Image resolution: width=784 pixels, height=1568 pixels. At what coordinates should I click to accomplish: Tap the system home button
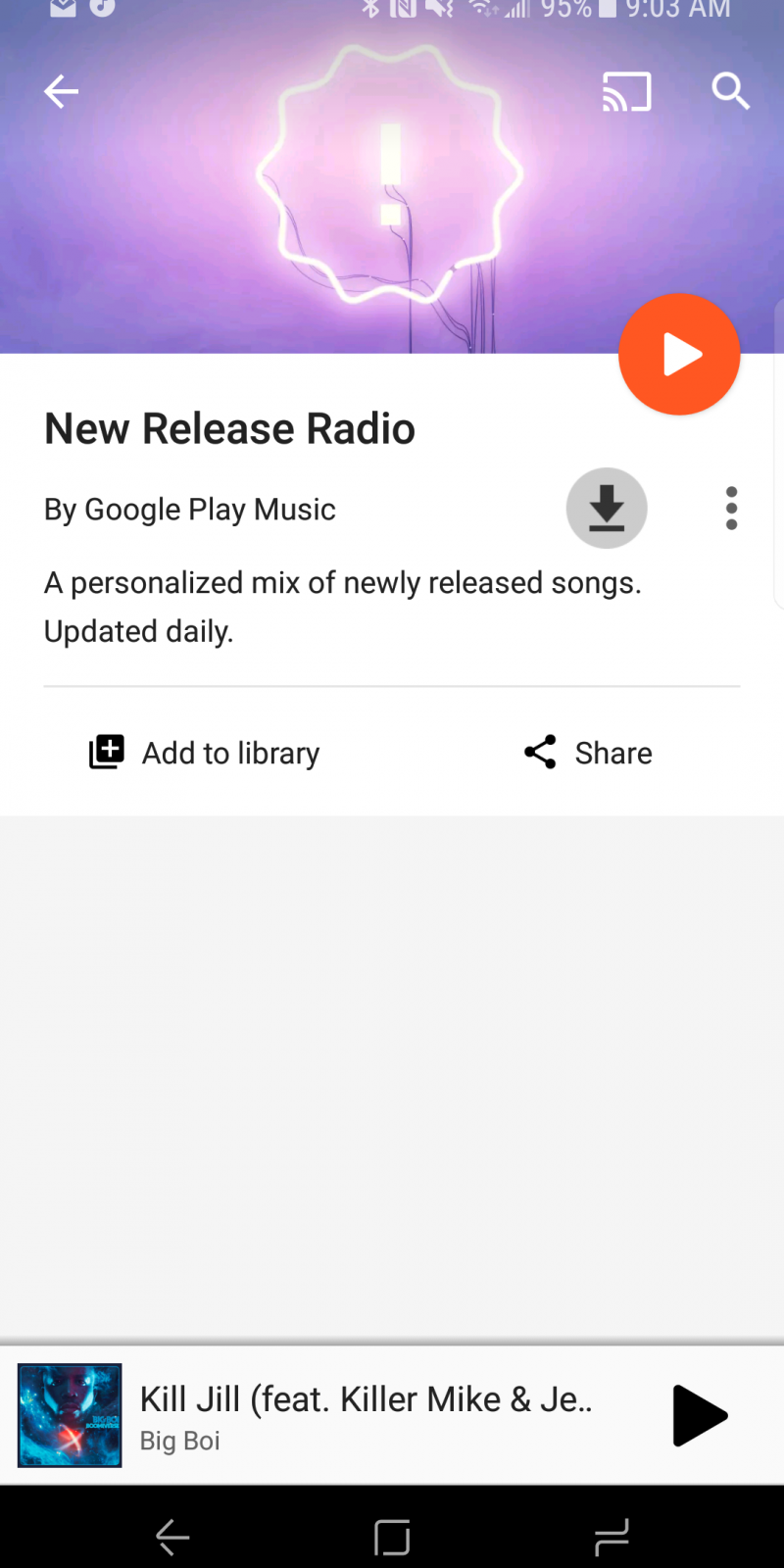coord(392,1538)
